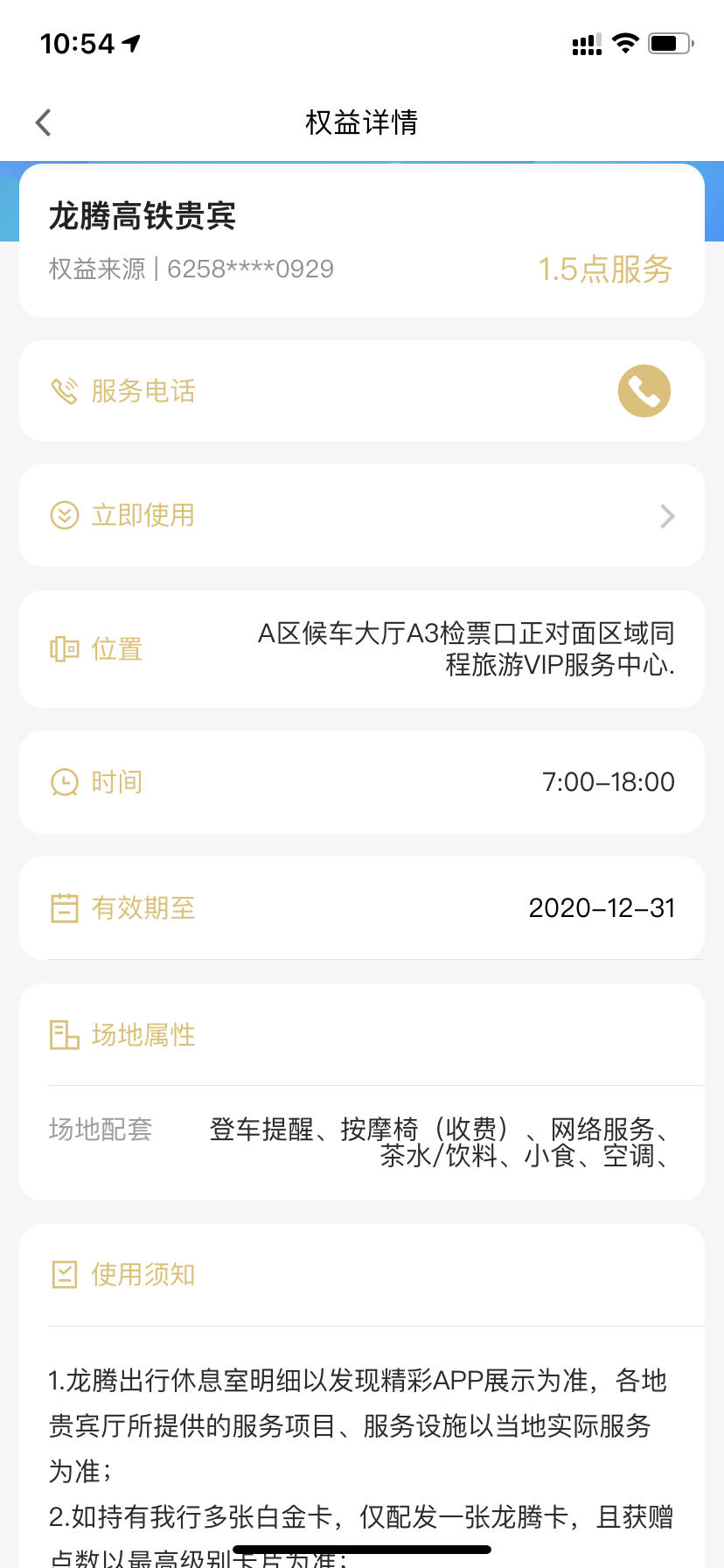724x1568 pixels.
Task: Open the 立即使用 row
Action: click(362, 515)
